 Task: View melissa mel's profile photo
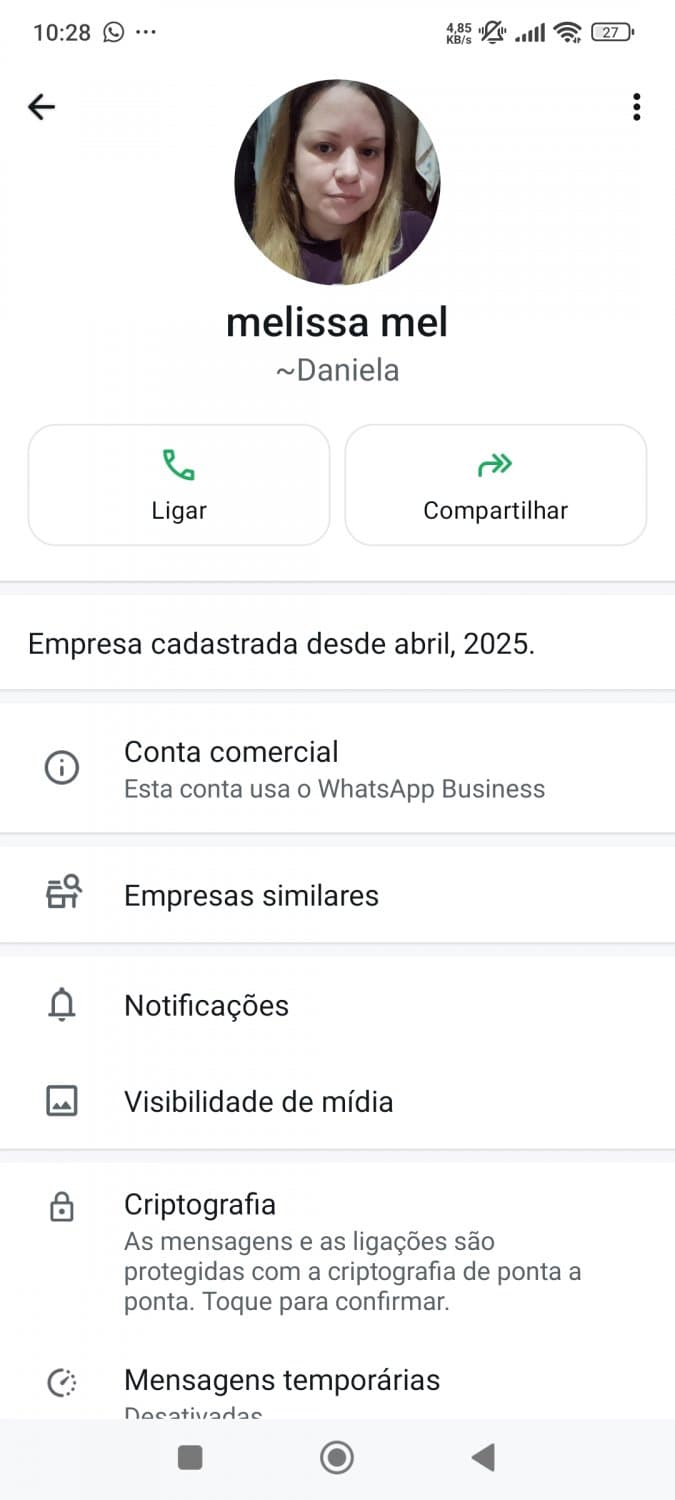pyautogui.click(x=337, y=183)
